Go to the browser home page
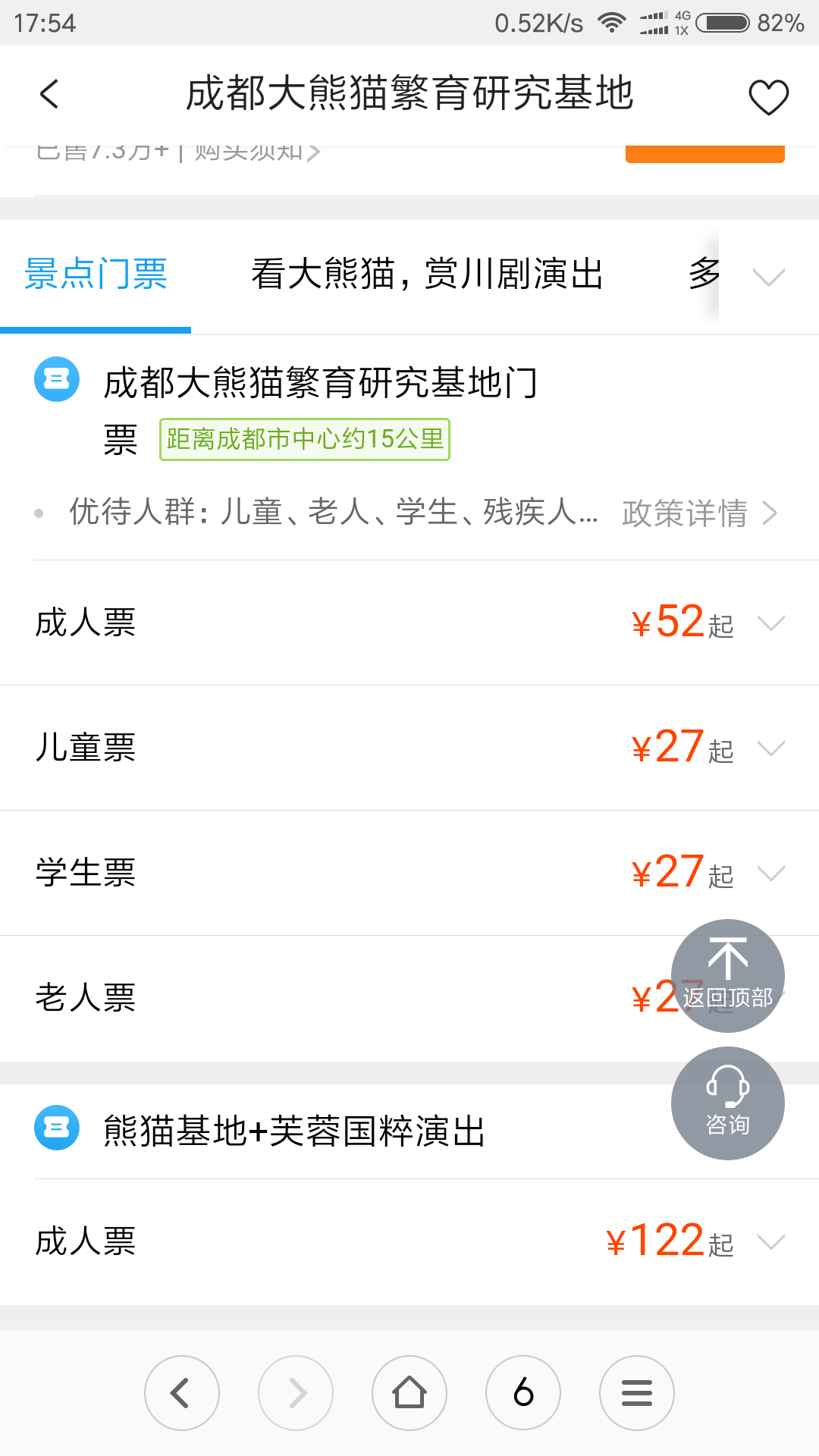Screen dimensions: 819x1456 (x=409, y=1393)
